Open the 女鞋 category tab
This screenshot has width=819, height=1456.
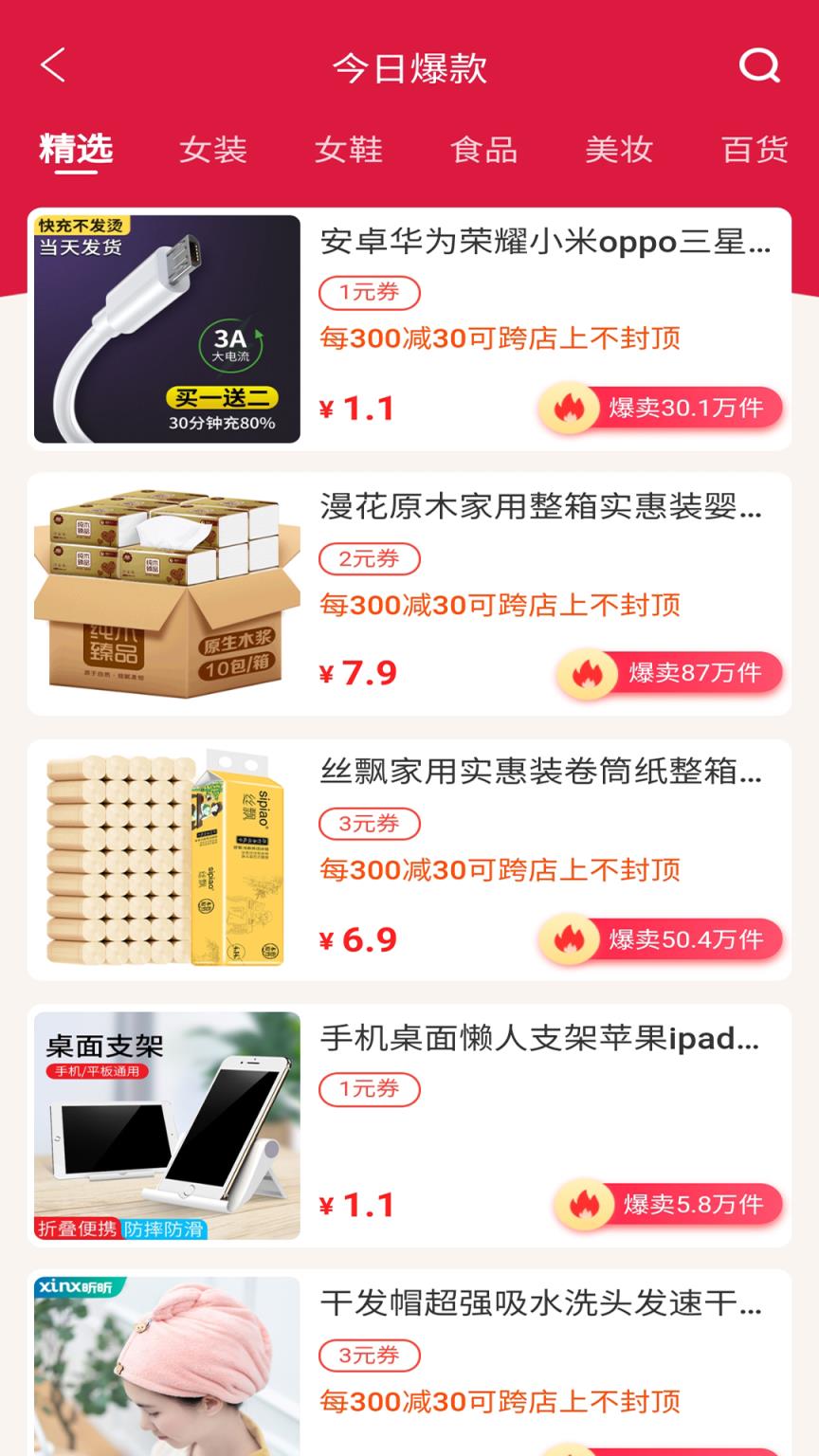[350, 150]
